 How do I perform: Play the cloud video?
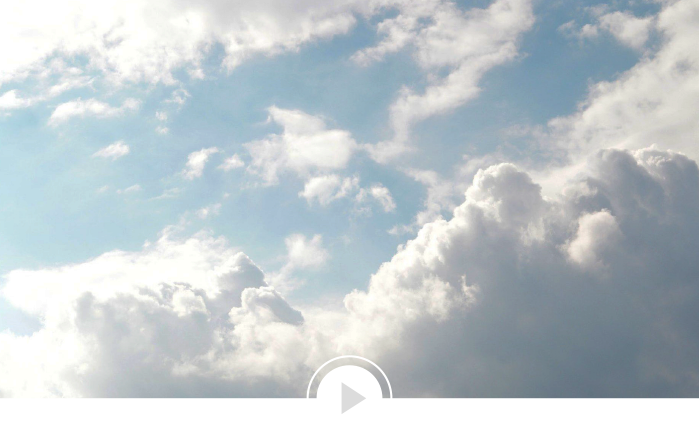click(x=349, y=398)
